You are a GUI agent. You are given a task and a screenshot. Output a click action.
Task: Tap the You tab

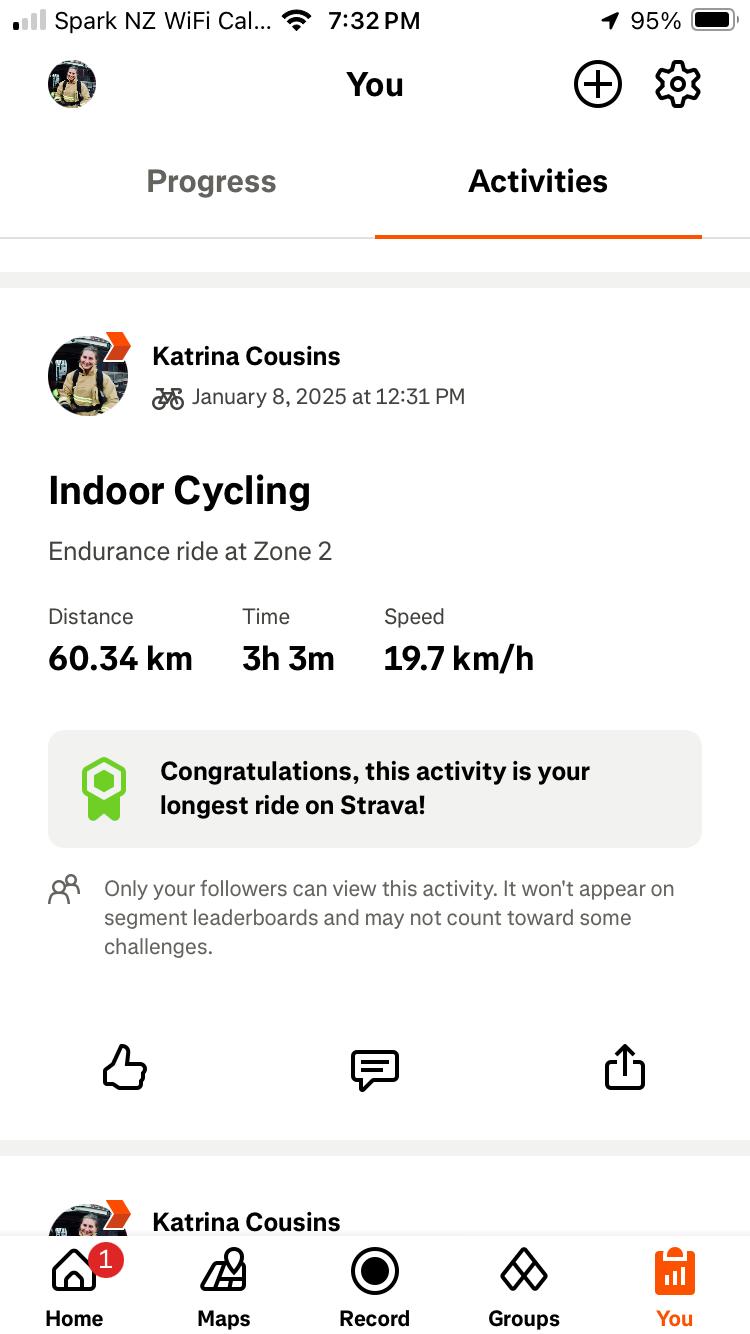pyautogui.click(x=674, y=1288)
